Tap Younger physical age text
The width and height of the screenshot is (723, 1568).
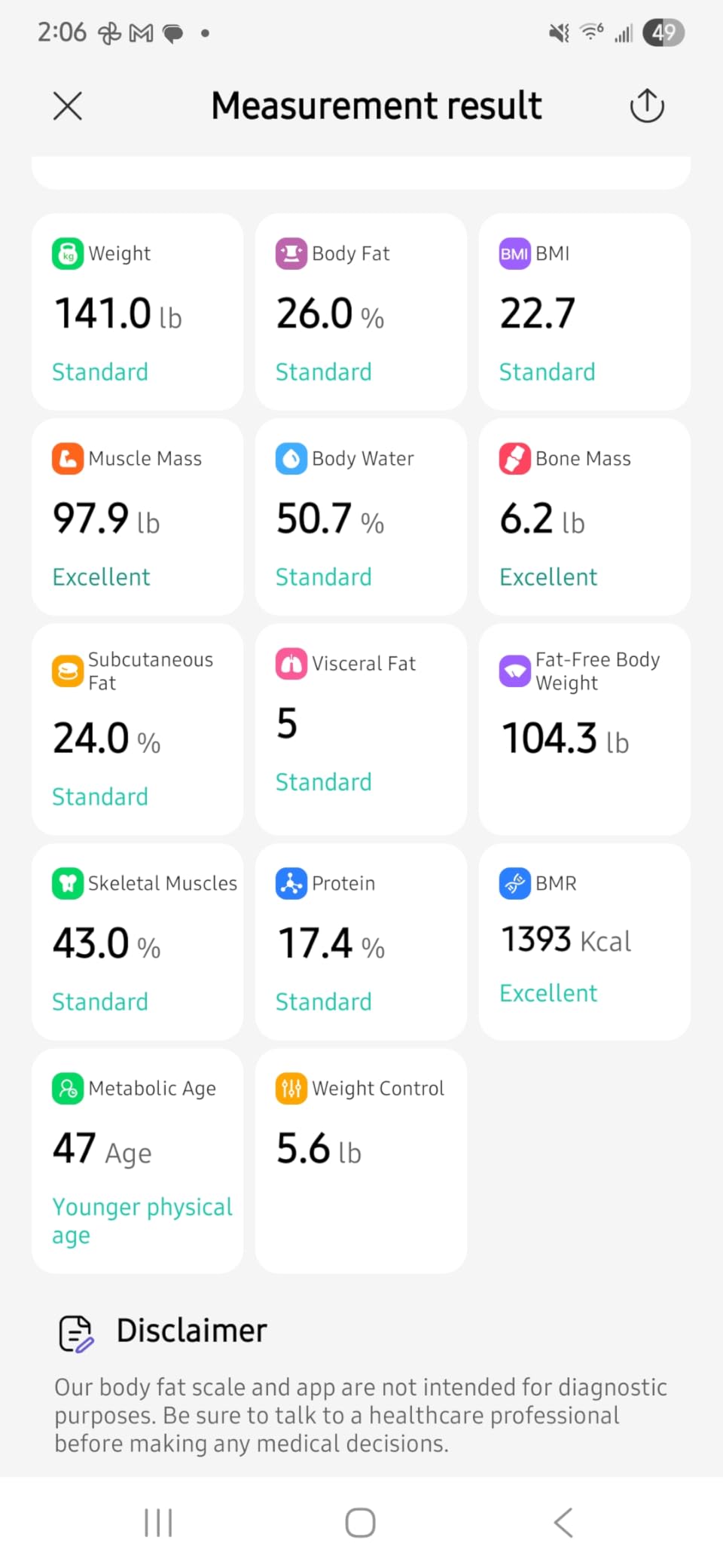(x=142, y=1221)
